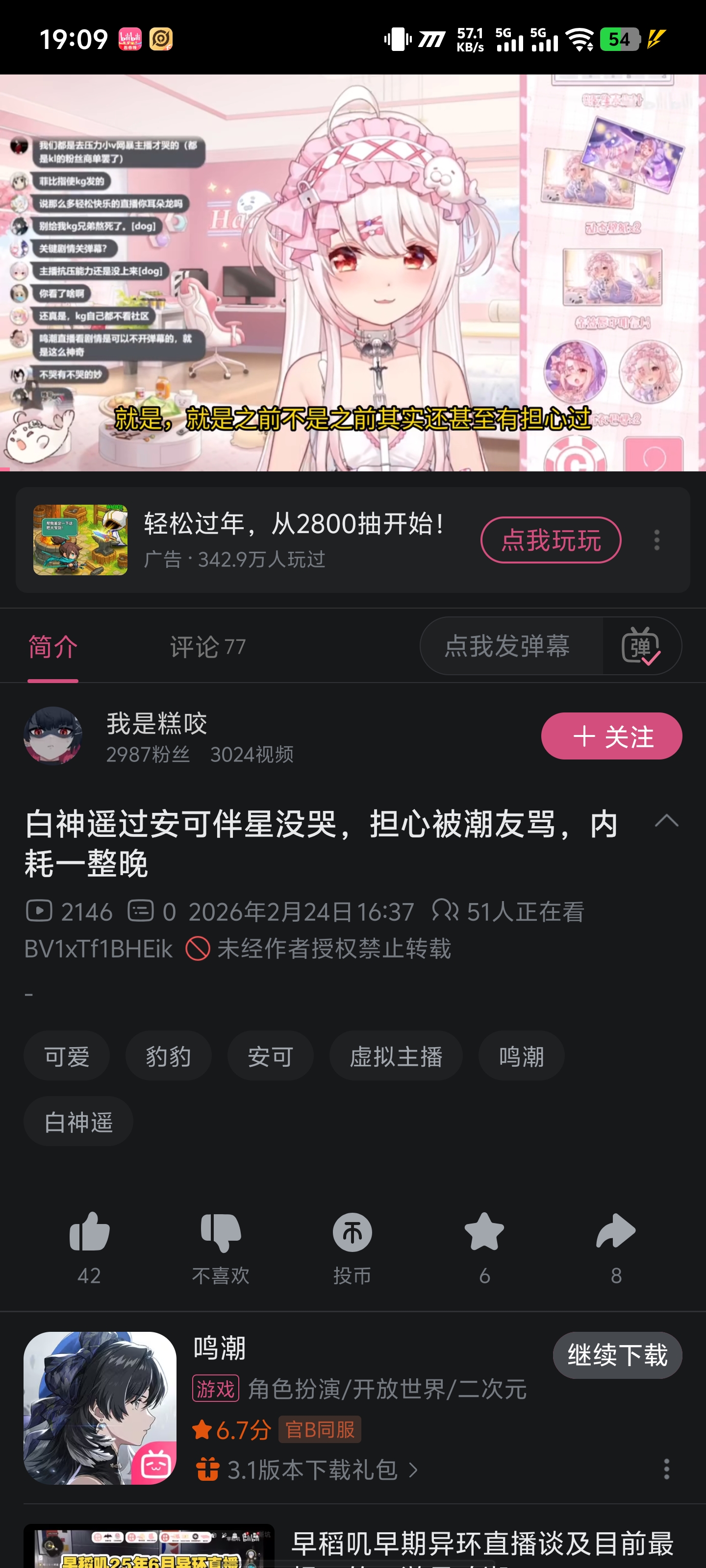Tap the 不喜欢 dislike icon
The width and height of the screenshot is (706, 1568).
(221, 1234)
